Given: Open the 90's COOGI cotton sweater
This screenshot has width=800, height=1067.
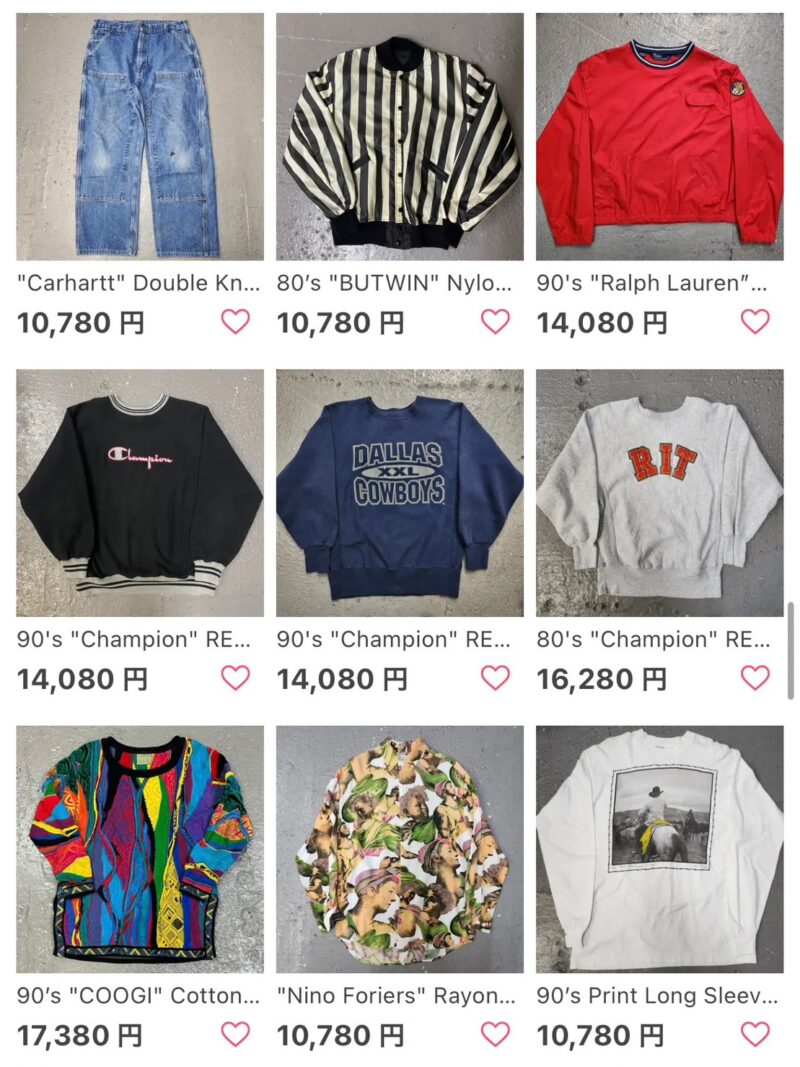Looking at the screenshot, I should 140,849.
